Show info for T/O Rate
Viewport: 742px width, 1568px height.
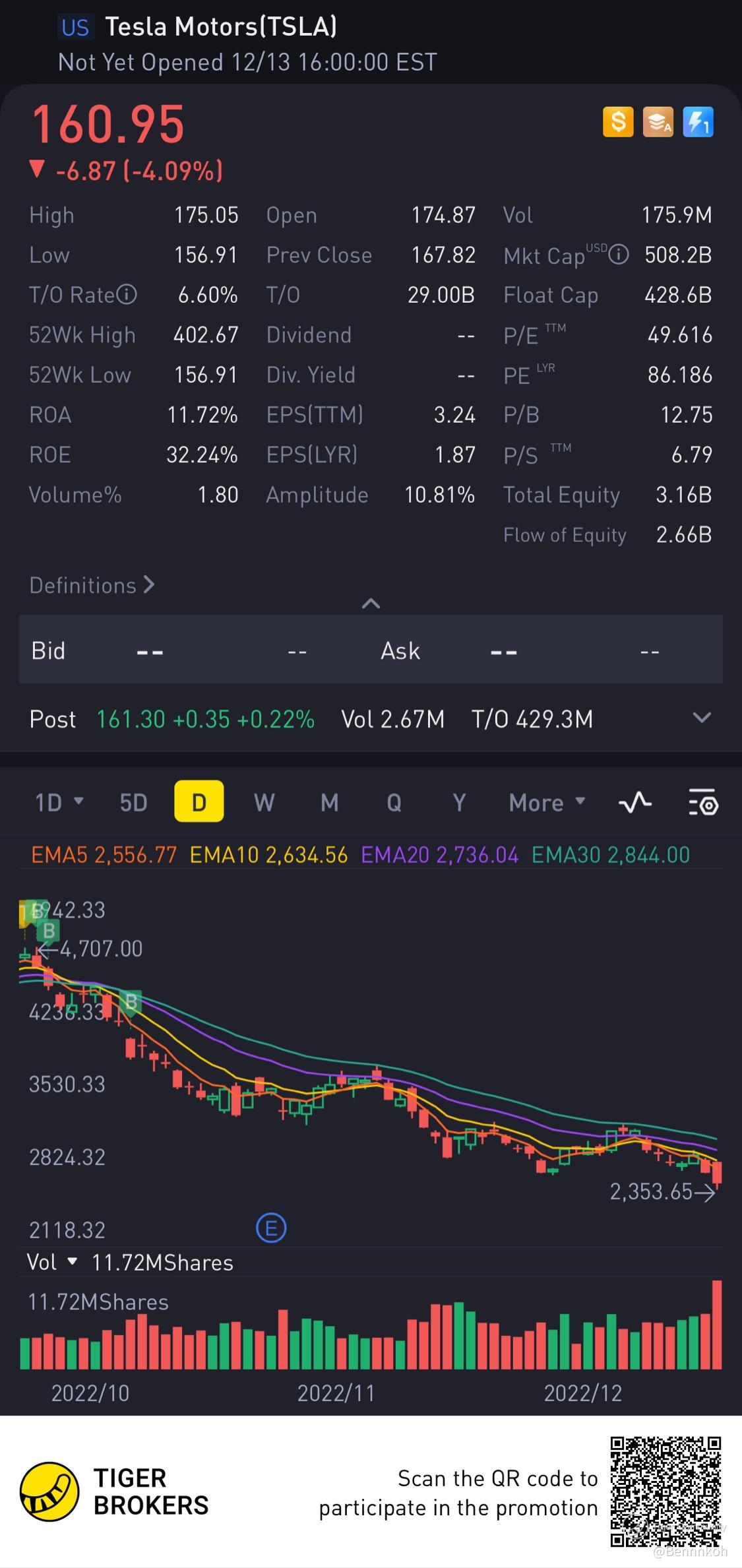click(127, 294)
